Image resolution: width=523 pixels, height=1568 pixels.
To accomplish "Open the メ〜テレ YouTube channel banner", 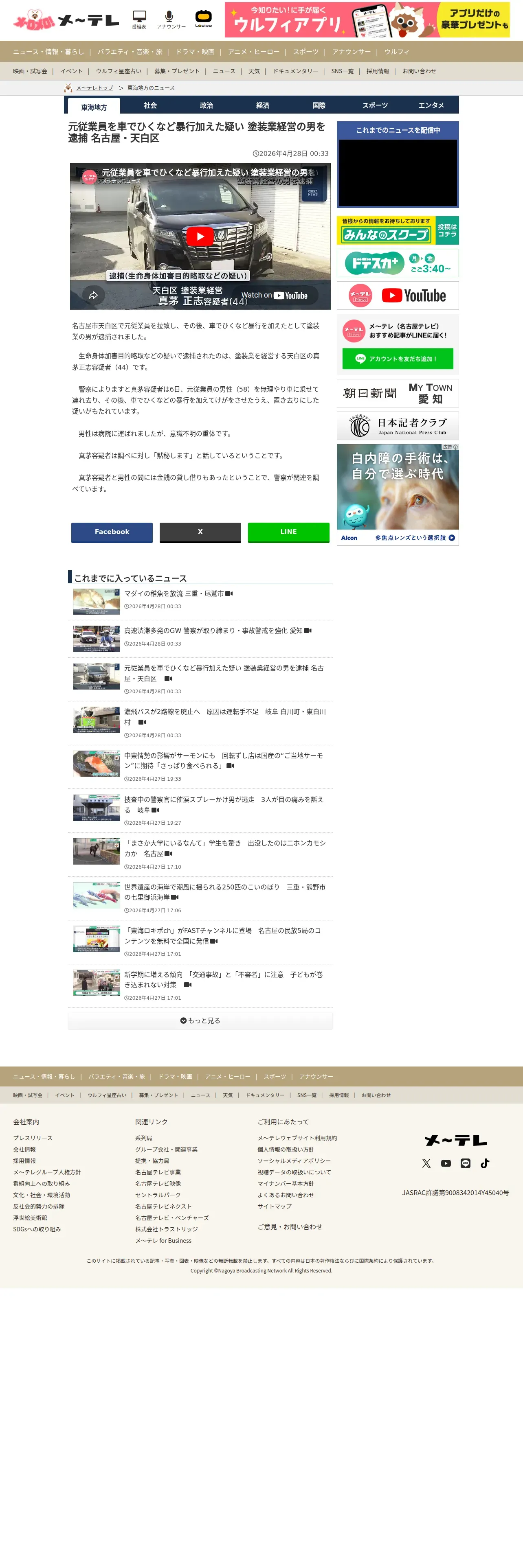I will (398, 295).
